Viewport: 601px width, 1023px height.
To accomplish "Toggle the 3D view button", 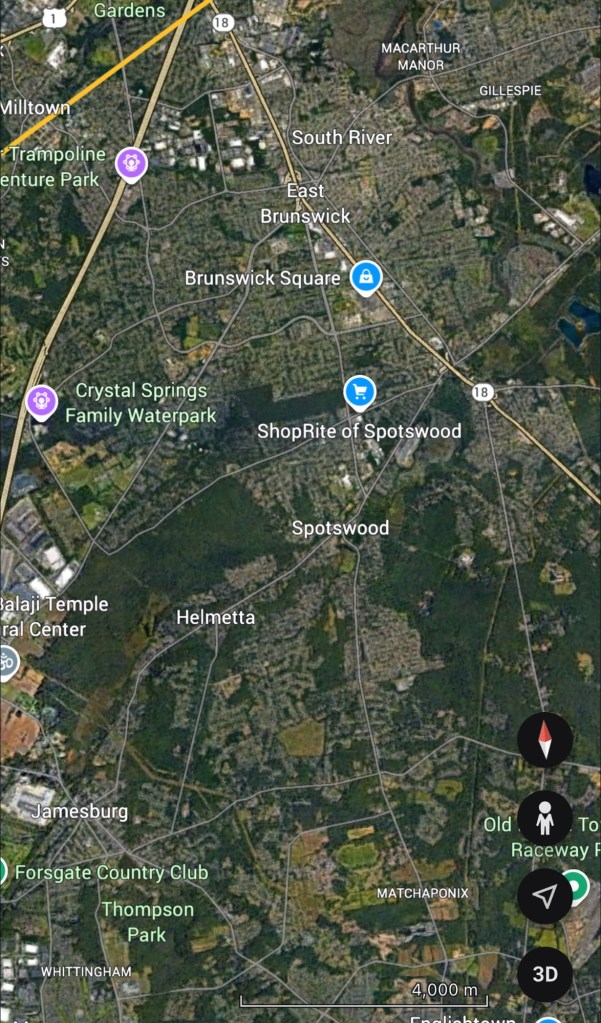I will point(545,974).
